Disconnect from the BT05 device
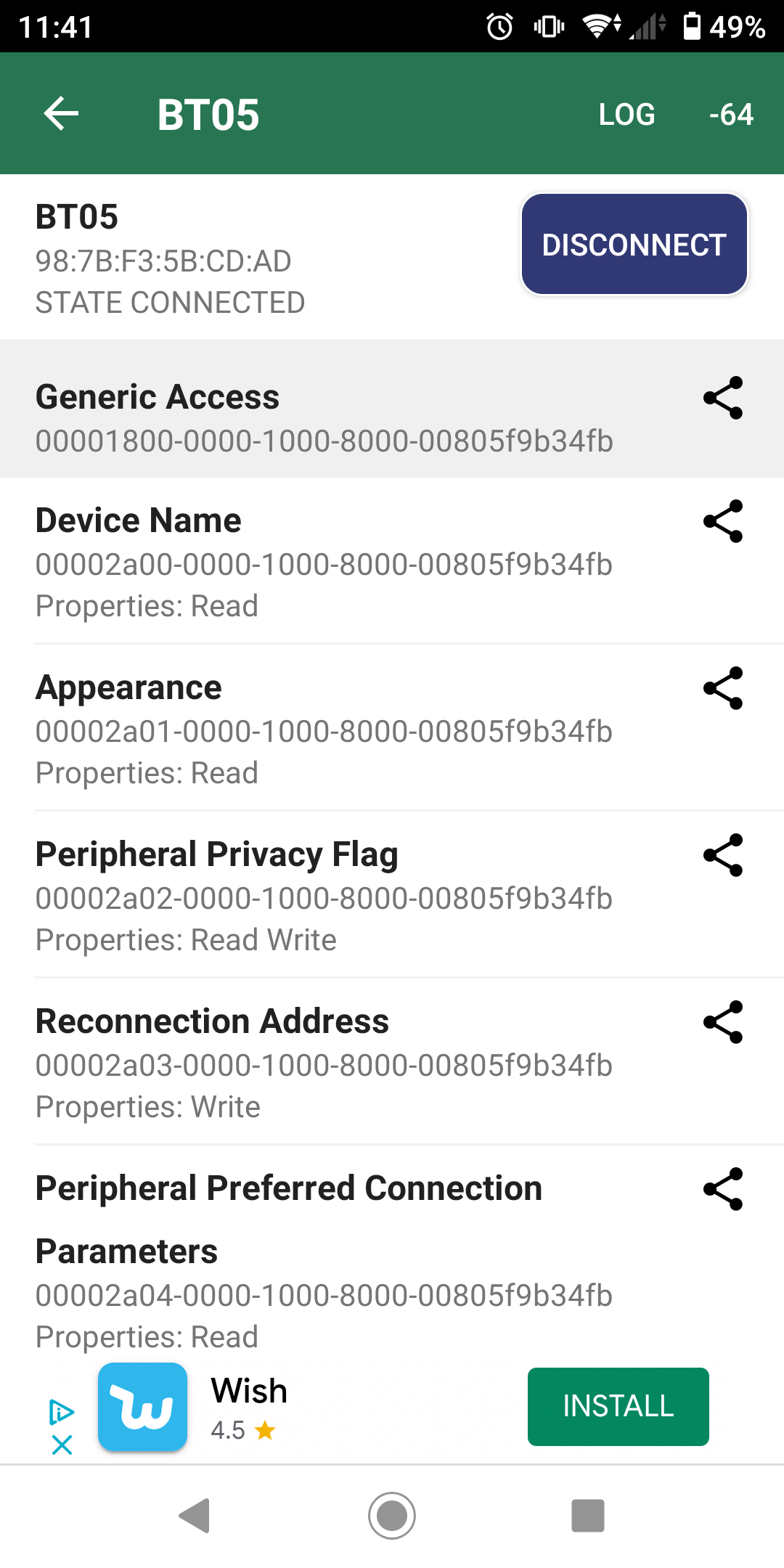Viewport: 784px width, 1568px height. point(634,245)
